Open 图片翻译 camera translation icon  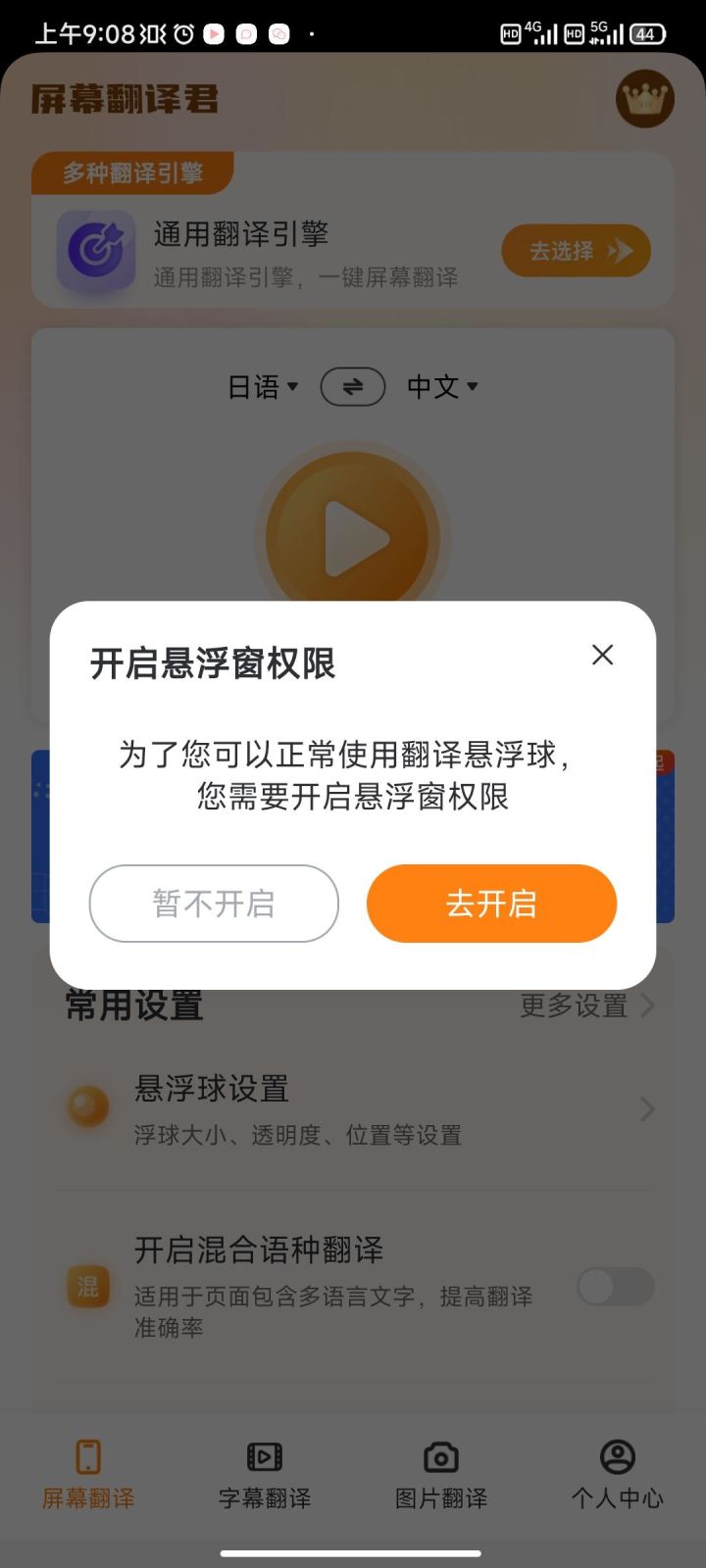pos(439,1455)
